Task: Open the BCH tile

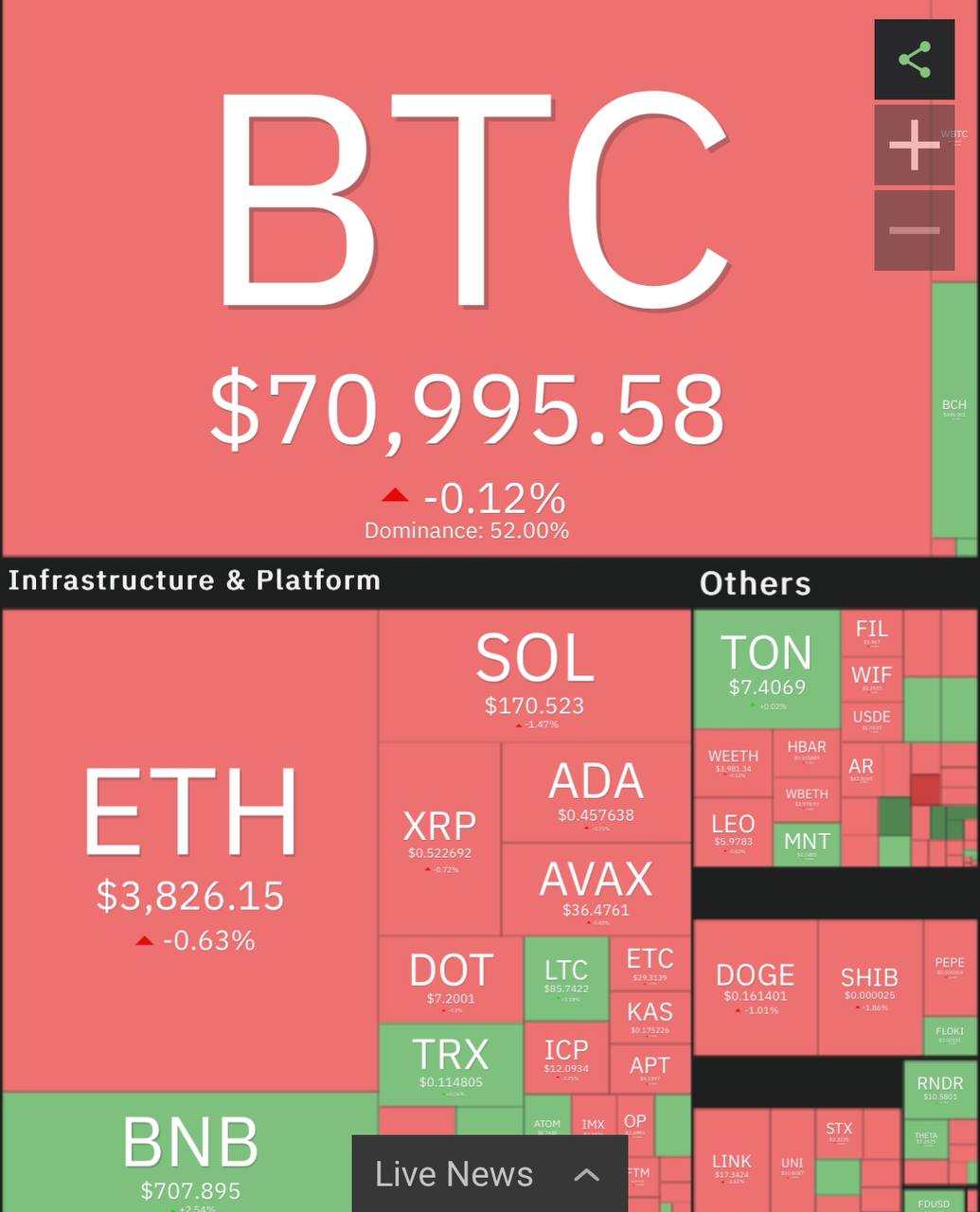Action: pos(953,409)
